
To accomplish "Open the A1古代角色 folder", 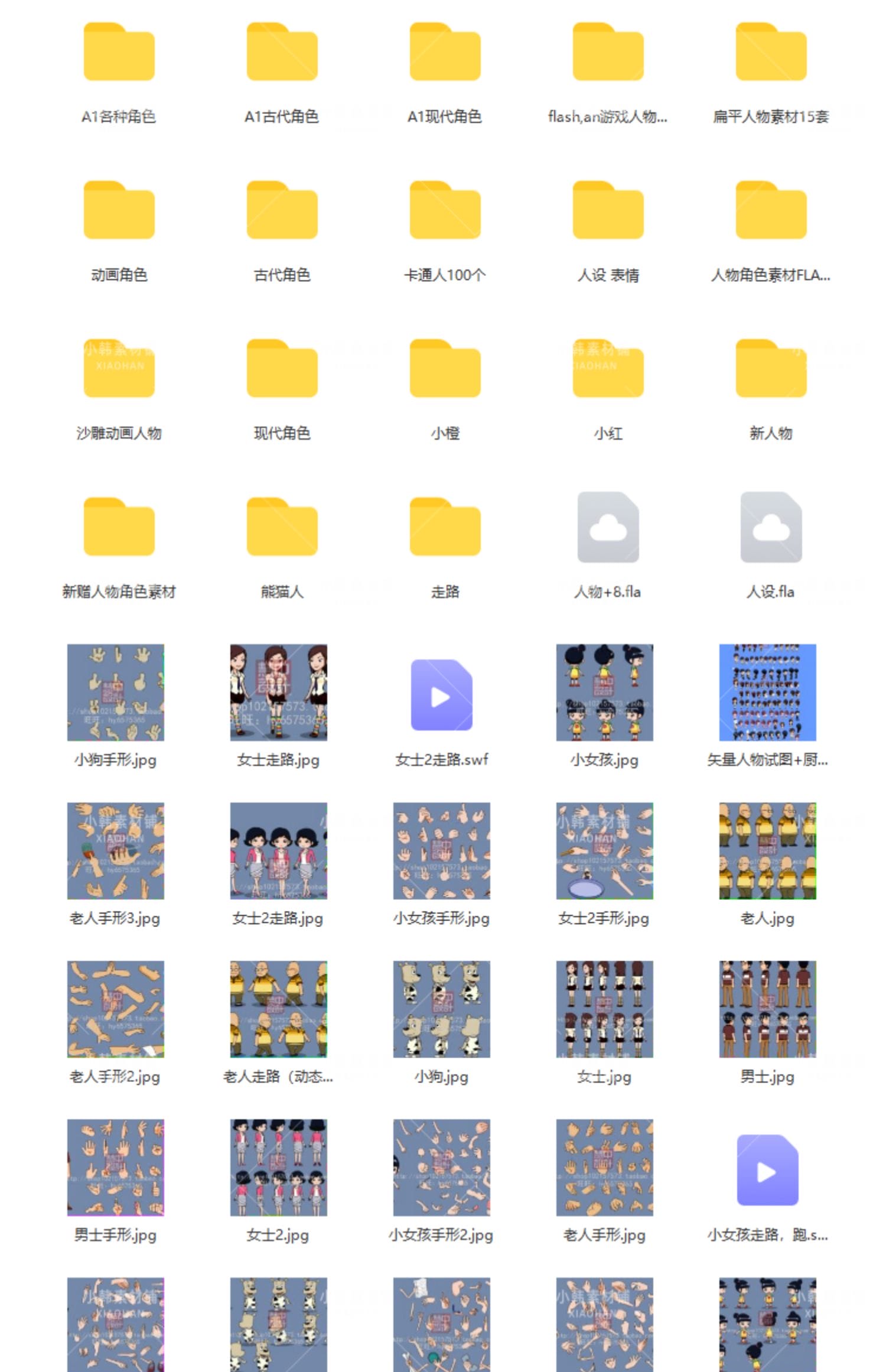I will tap(281, 53).
